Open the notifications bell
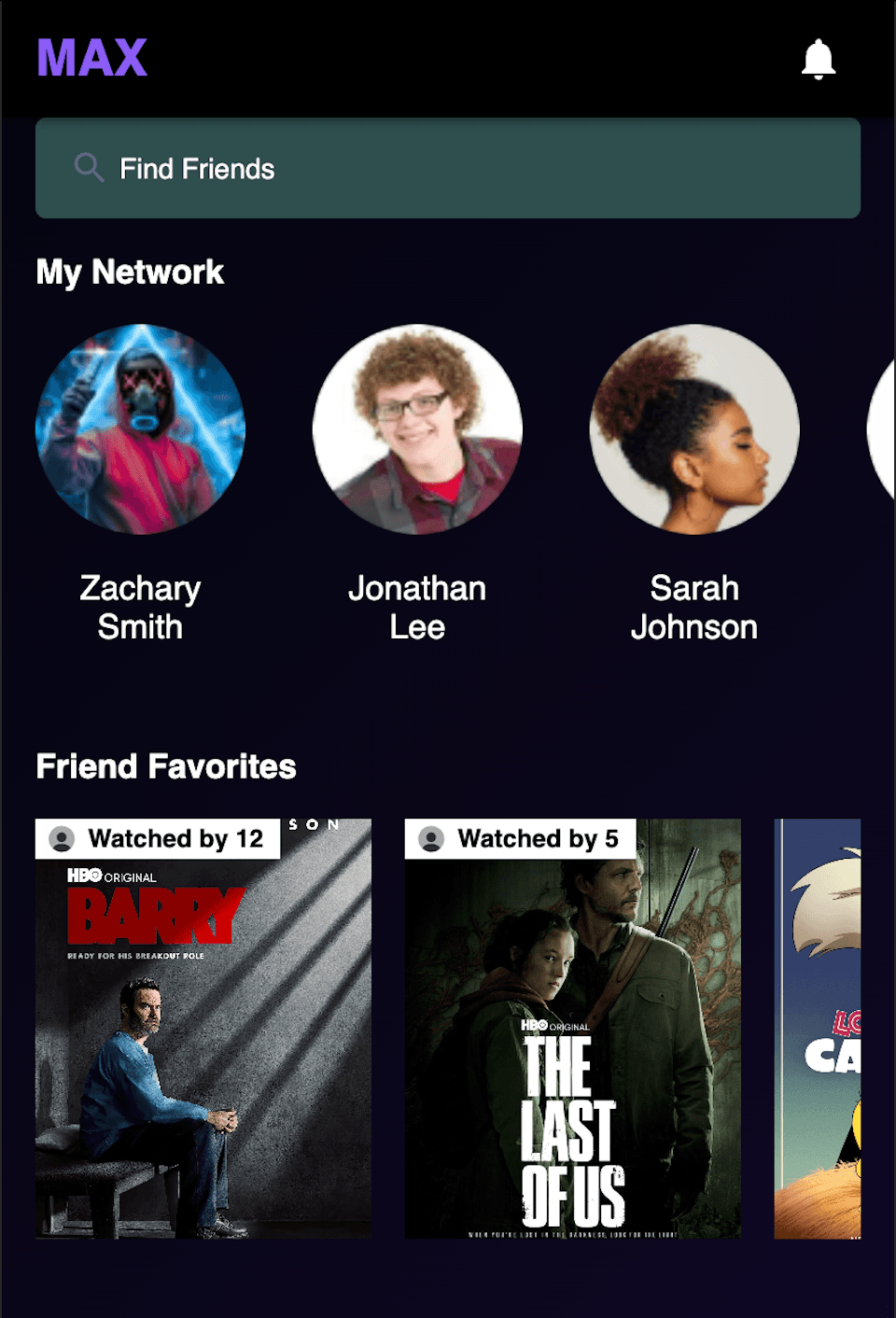 (818, 60)
